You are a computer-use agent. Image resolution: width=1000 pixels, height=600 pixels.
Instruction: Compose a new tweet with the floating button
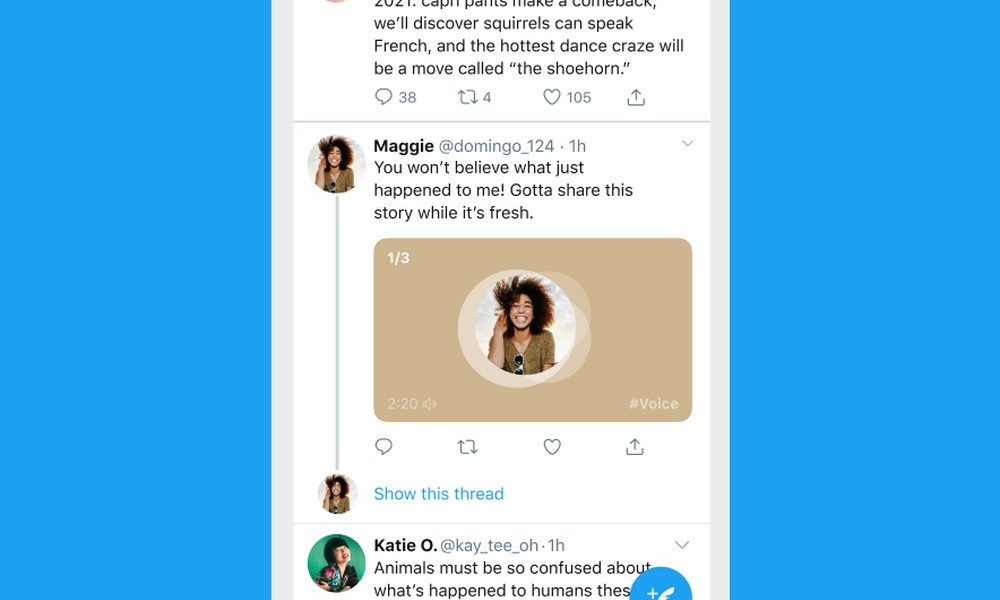click(661, 590)
